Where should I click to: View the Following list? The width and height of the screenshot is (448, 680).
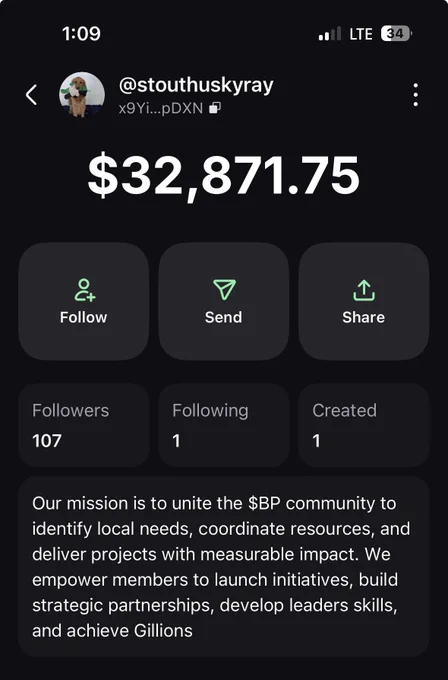[x=224, y=425]
